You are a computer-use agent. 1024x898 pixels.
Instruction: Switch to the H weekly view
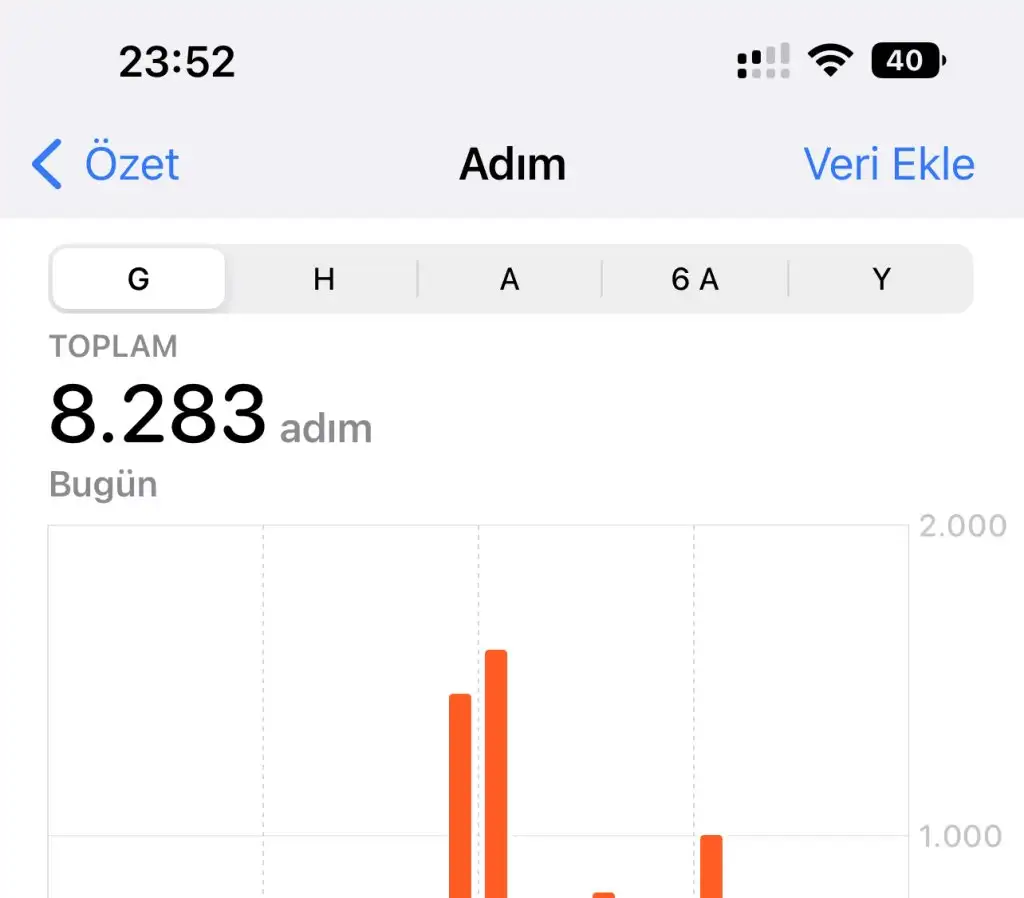click(x=323, y=279)
